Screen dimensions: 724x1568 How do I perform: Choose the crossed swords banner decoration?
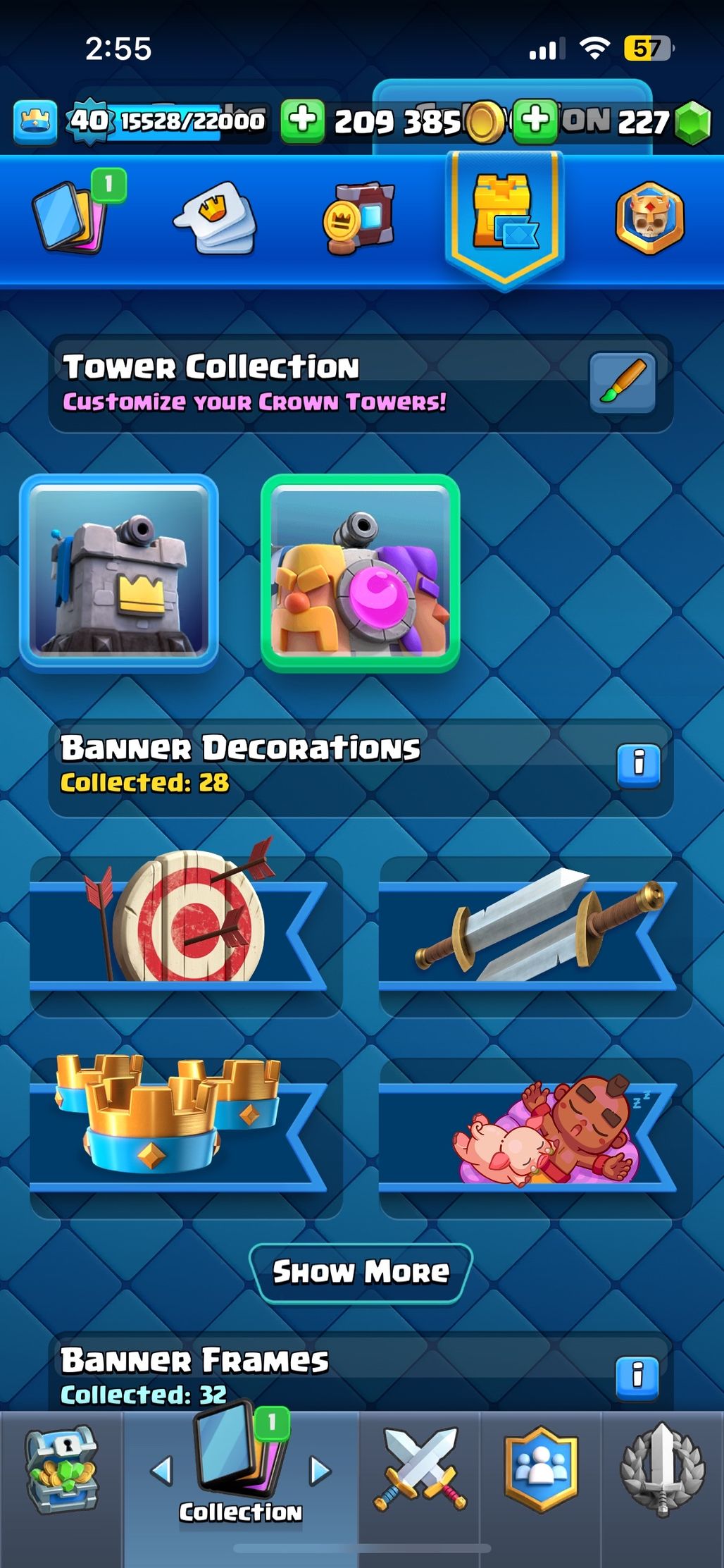click(535, 936)
